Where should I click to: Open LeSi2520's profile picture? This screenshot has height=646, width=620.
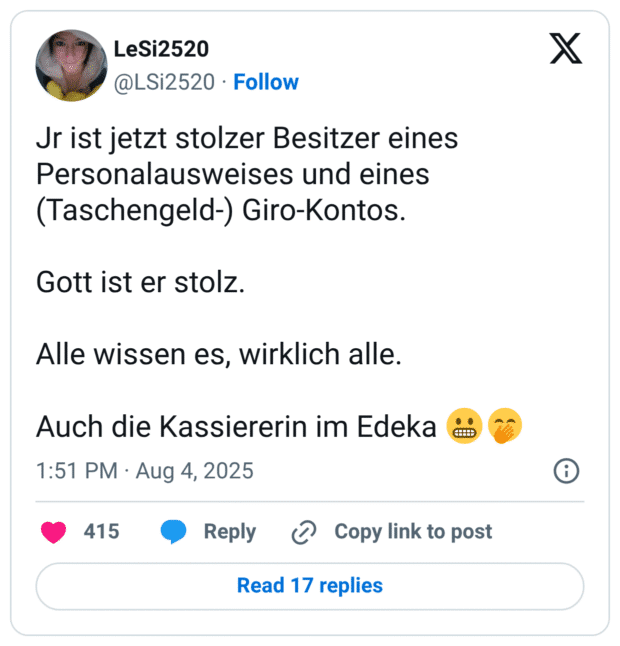[x=71, y=65]
